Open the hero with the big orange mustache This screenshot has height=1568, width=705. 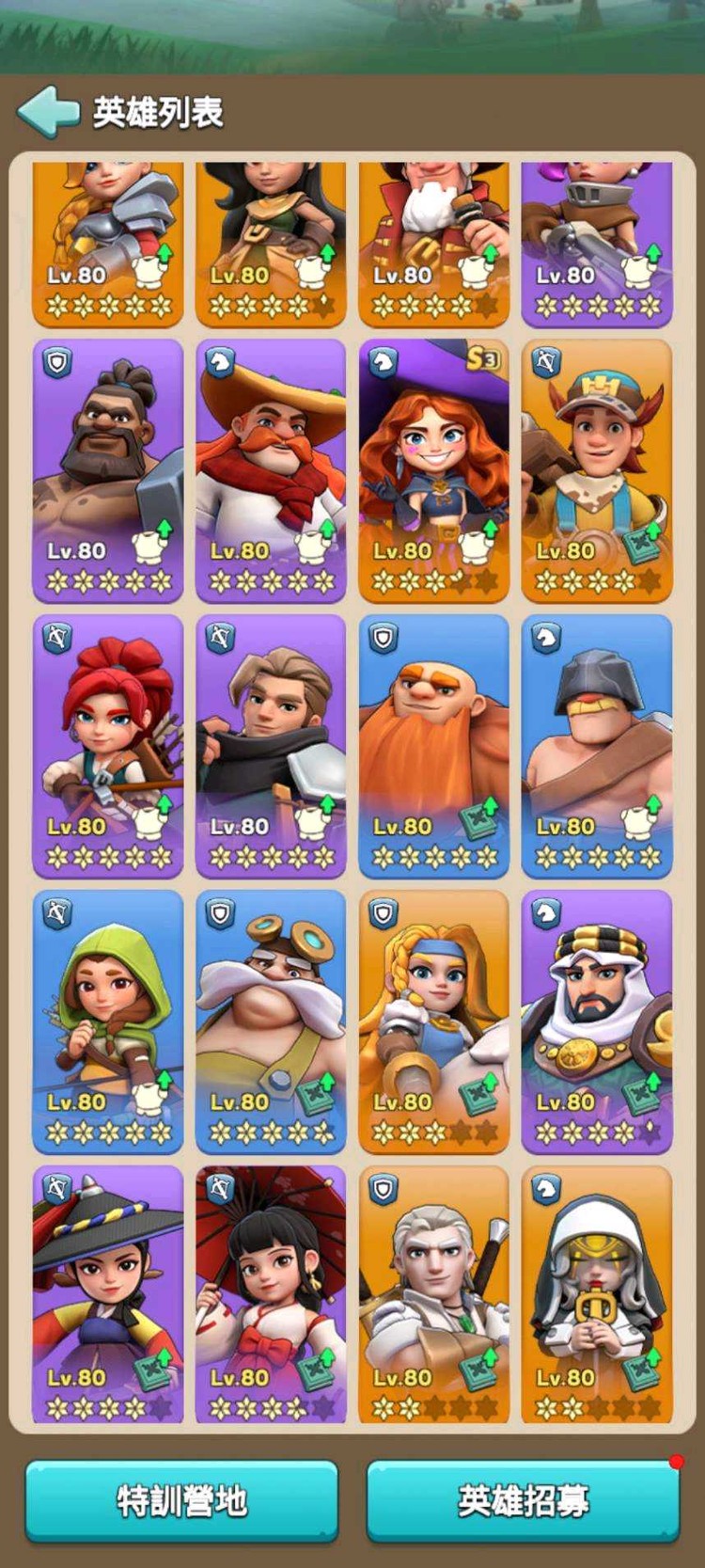click(x=271, y=469)
